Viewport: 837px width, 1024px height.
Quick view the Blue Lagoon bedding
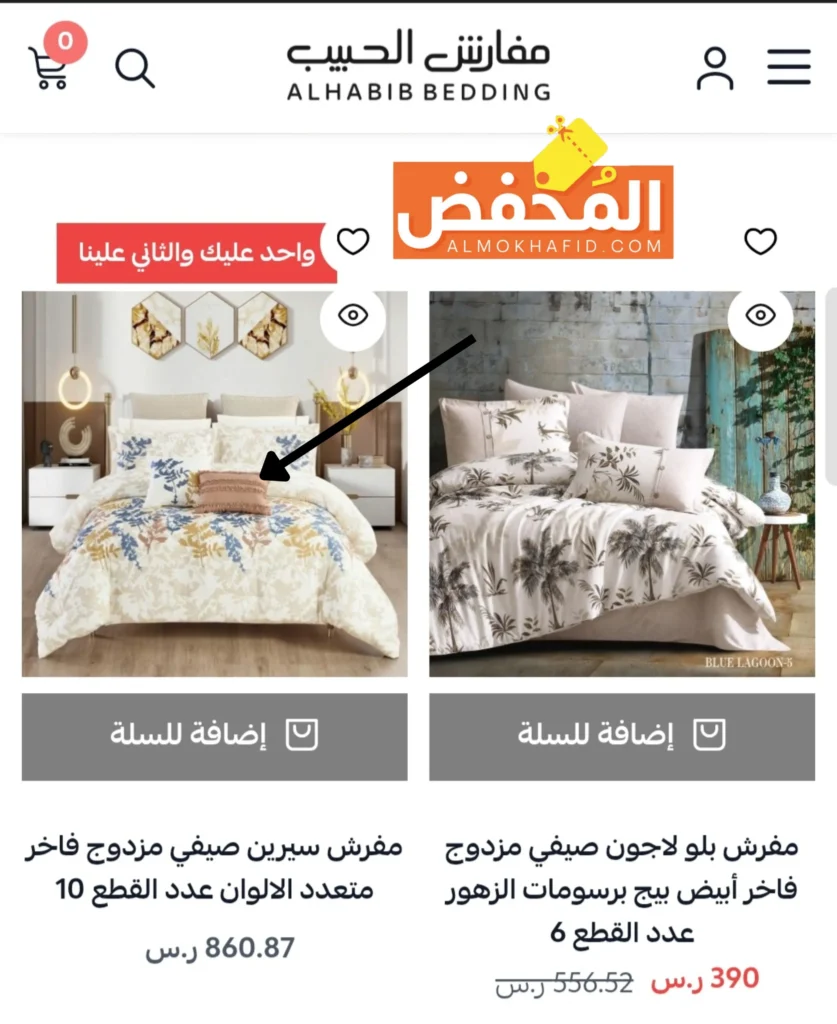pyautogui.click(x=761, y=316)
